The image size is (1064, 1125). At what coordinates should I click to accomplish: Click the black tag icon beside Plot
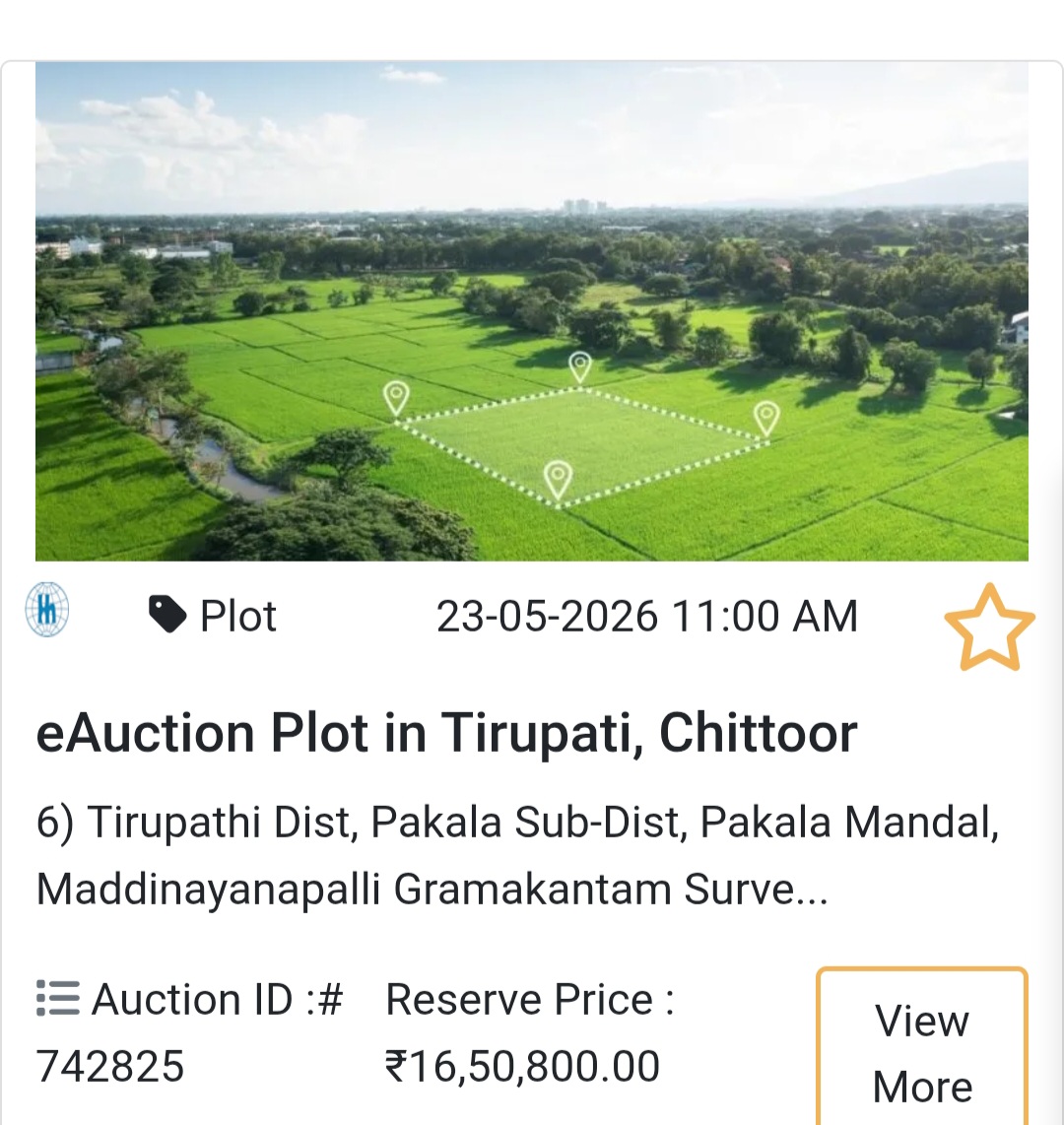point(167,612)
